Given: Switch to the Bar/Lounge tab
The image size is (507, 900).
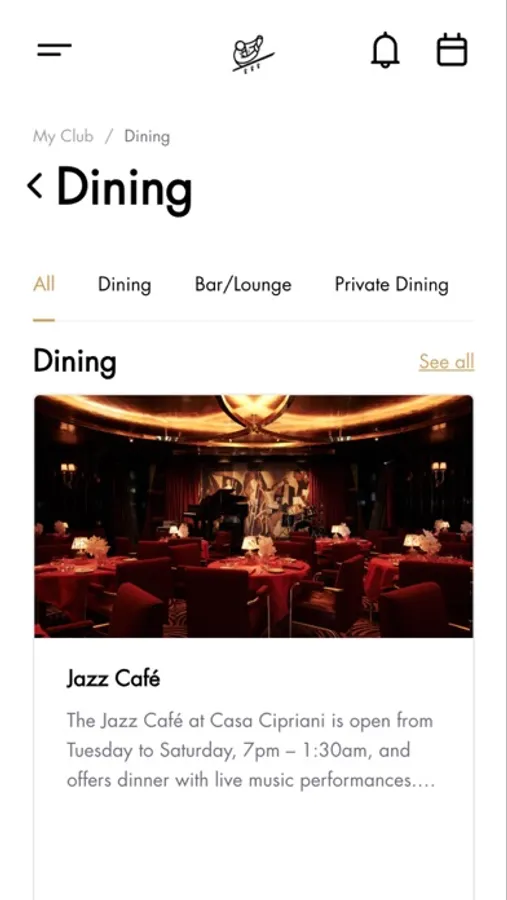Looking at the screenshot, I should (x=243, y=285).
